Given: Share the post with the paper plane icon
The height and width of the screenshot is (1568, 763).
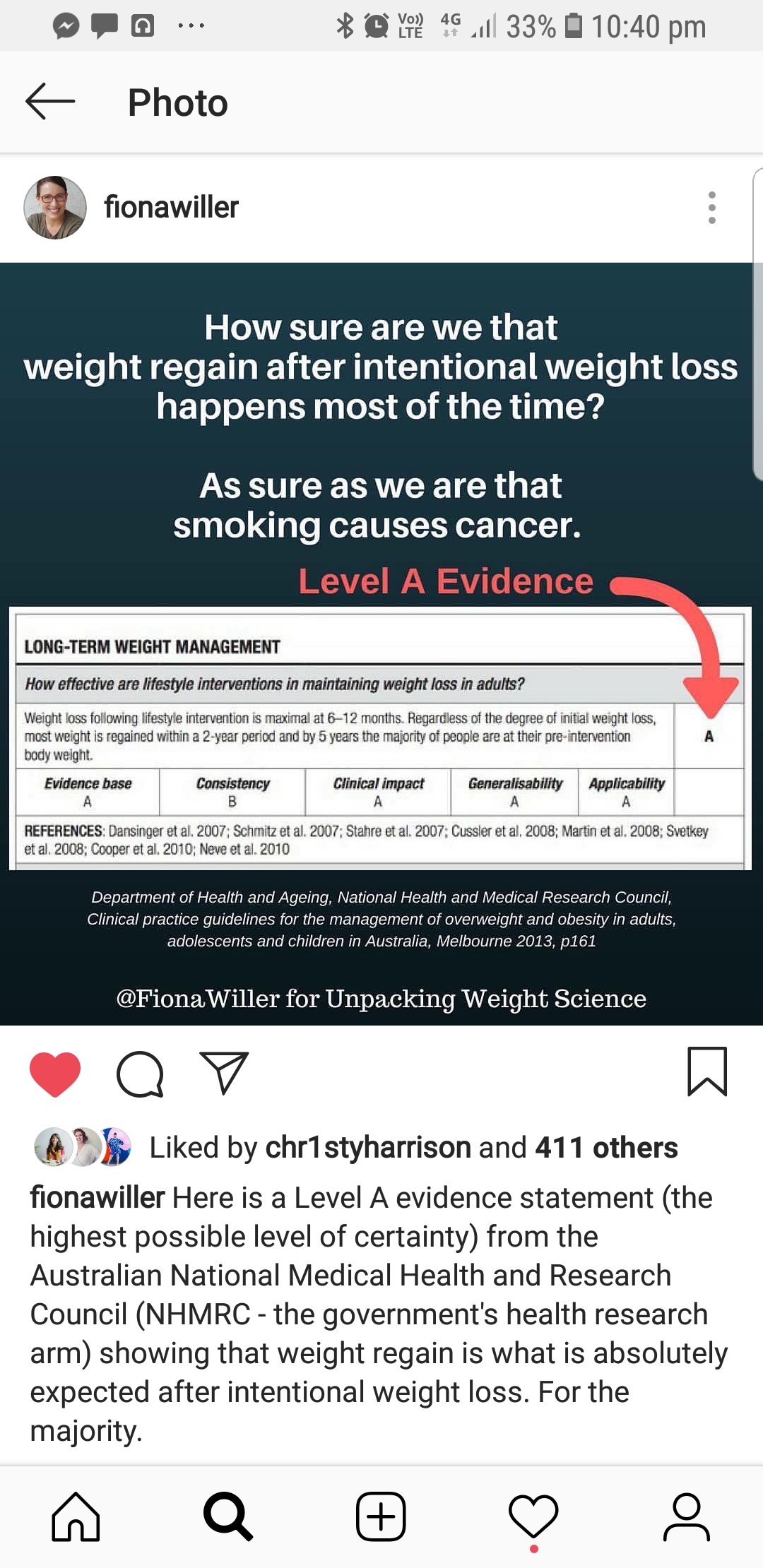Looking at the screenshot, I should tap(224, 1073).
